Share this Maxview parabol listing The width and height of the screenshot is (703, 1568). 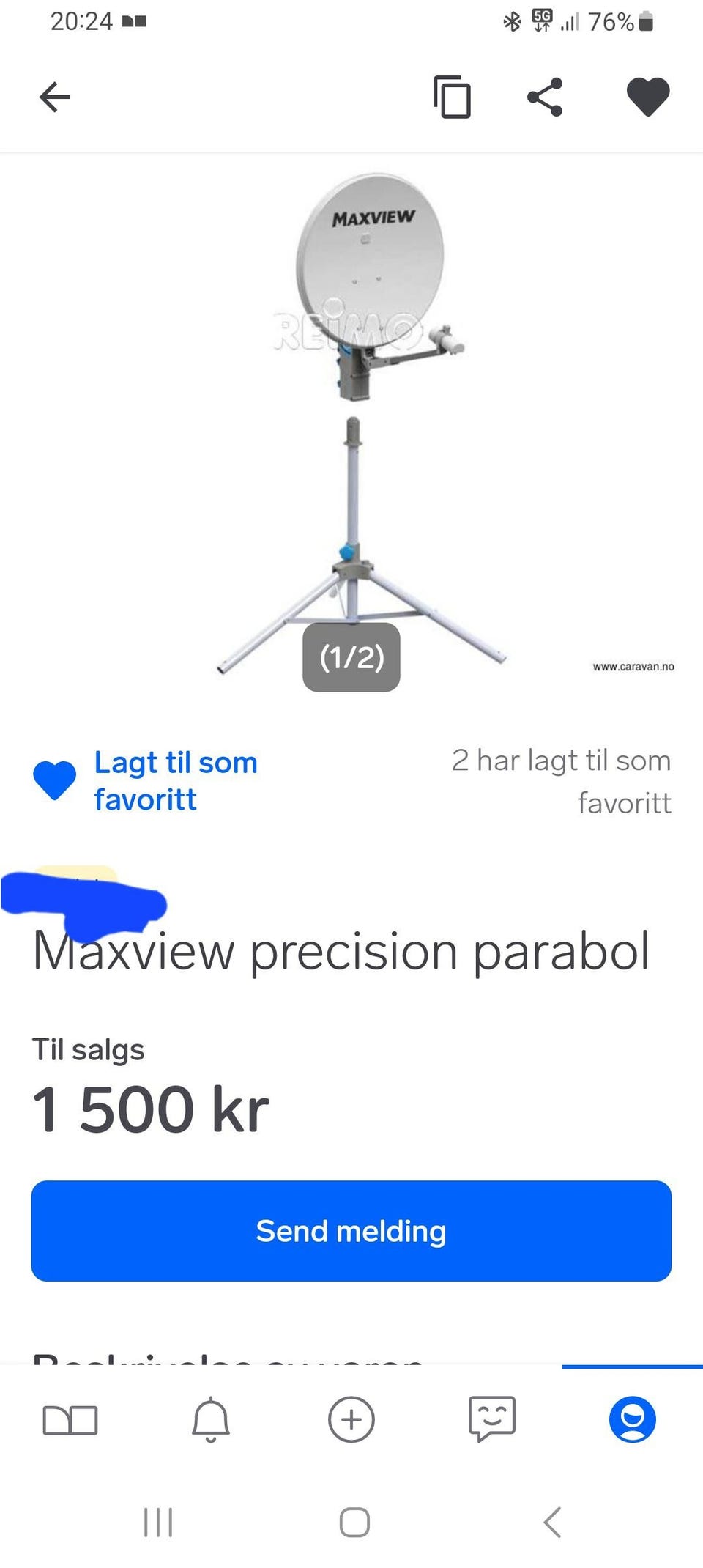coord(546,97)
